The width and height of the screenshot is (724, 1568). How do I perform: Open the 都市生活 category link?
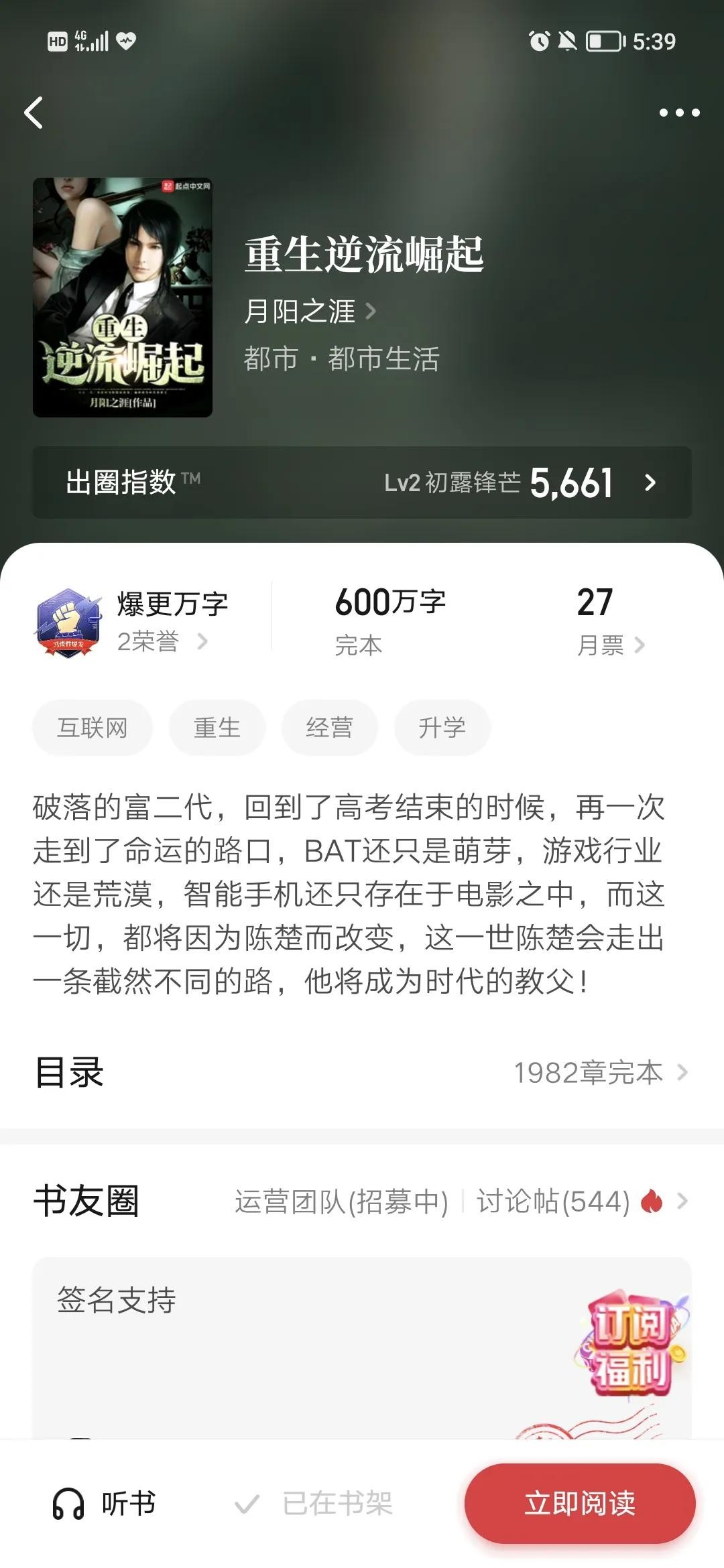(x=383, y=359)
